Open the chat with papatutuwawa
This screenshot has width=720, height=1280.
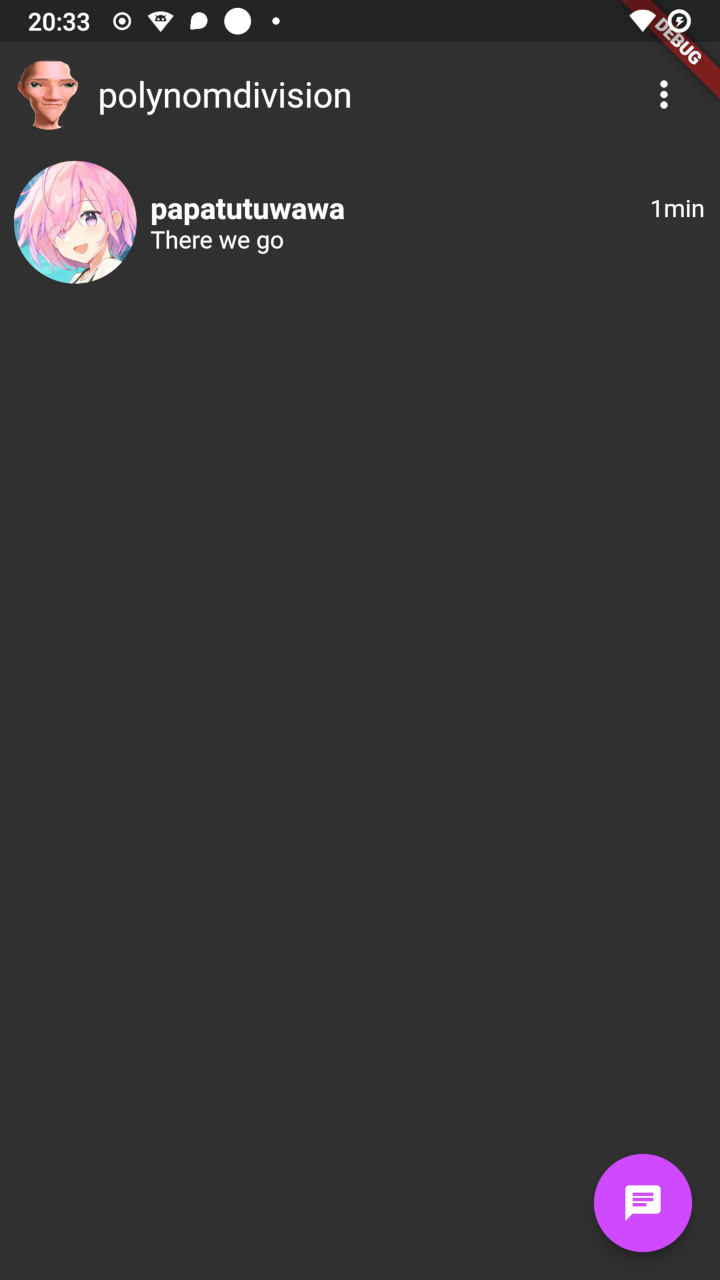[360, 223]
